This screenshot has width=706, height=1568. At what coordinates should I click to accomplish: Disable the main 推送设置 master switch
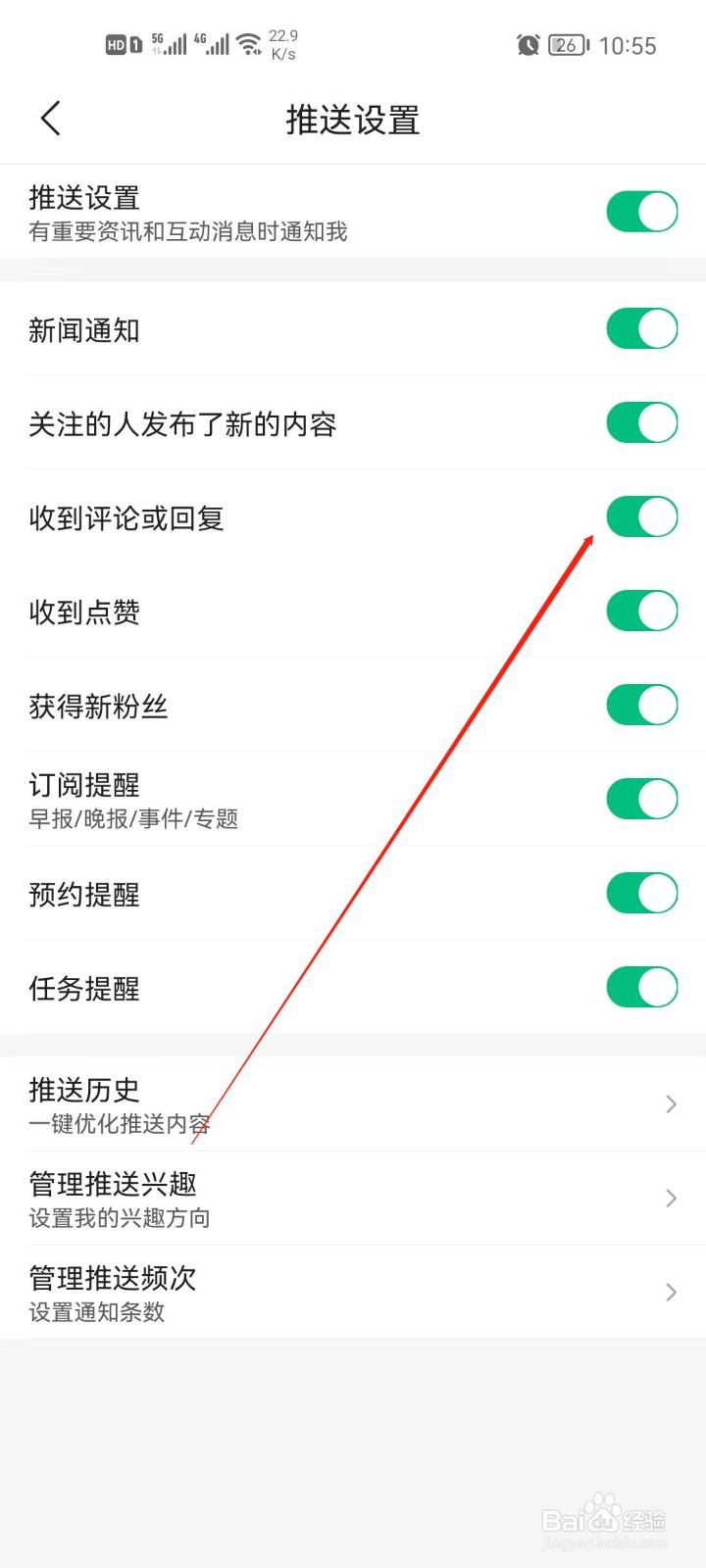pyautogui.click(x=641, y=210)
